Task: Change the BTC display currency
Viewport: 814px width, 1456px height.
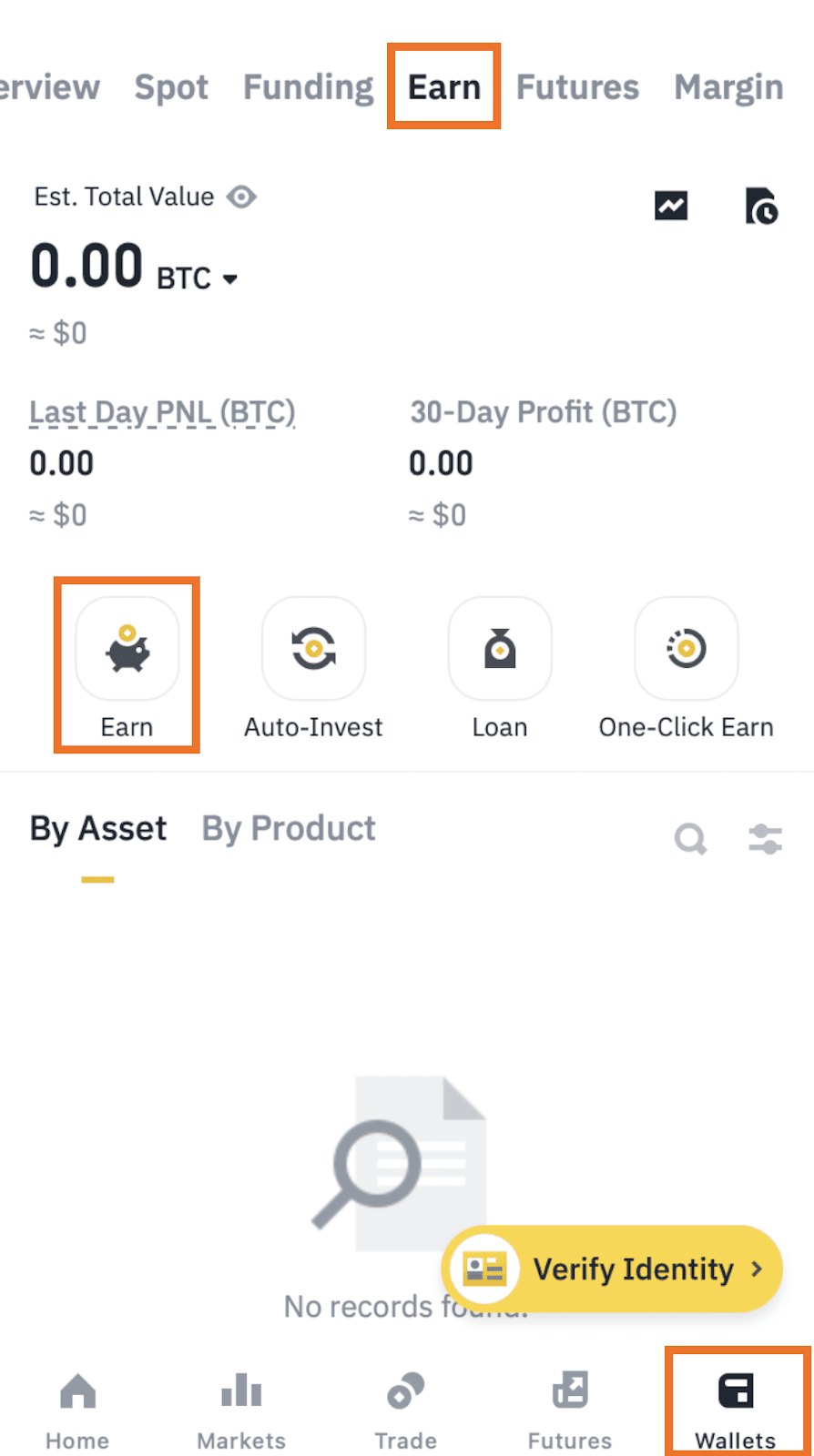Action: (198, 278)
